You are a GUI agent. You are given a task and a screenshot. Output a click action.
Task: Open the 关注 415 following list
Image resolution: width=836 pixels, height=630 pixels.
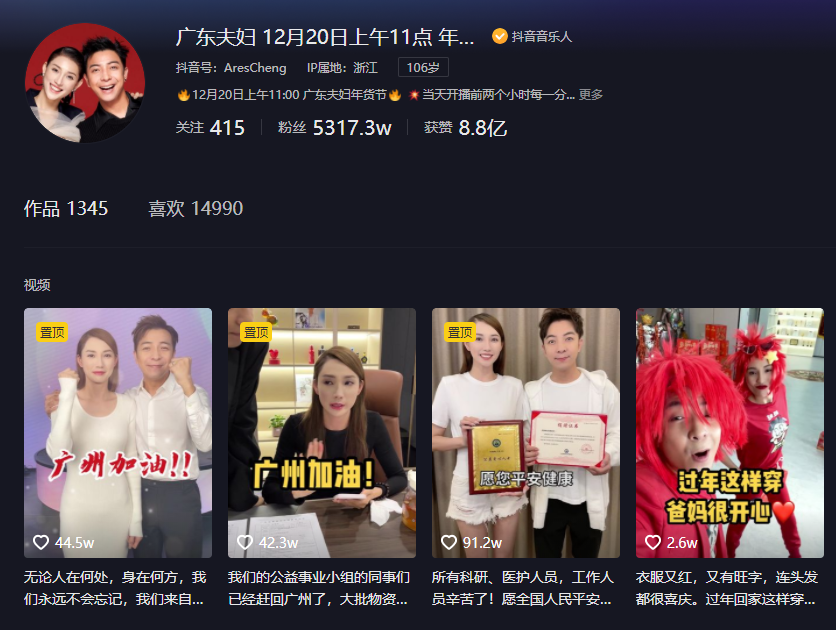point(210,128)
